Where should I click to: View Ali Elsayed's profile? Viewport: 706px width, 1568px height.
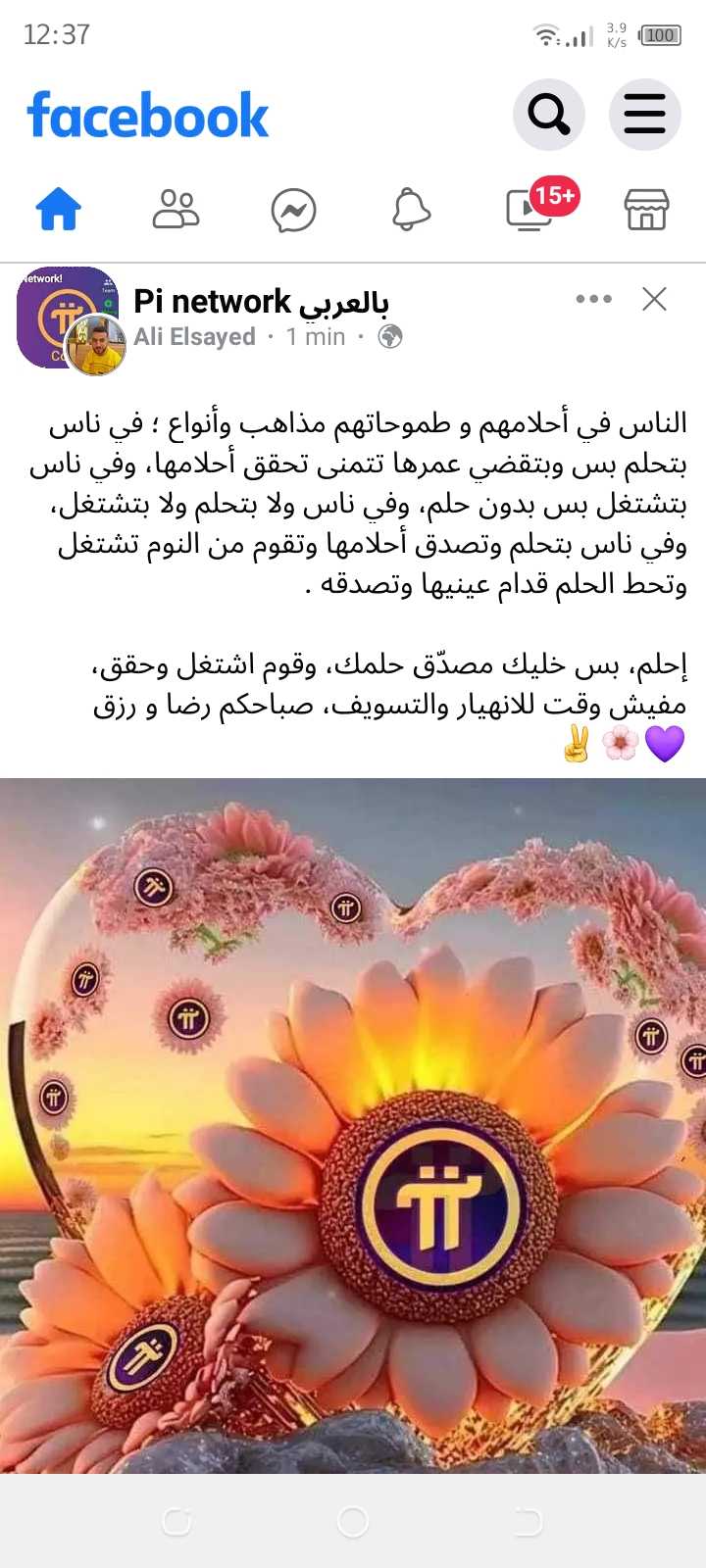(x=194, y=337)
